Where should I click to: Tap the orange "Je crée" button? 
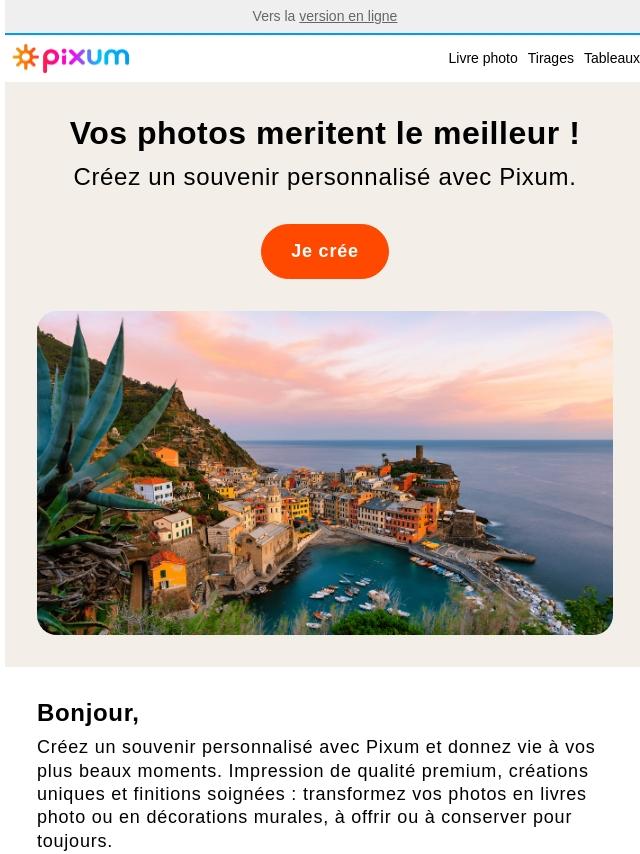[x=325, y=251]
